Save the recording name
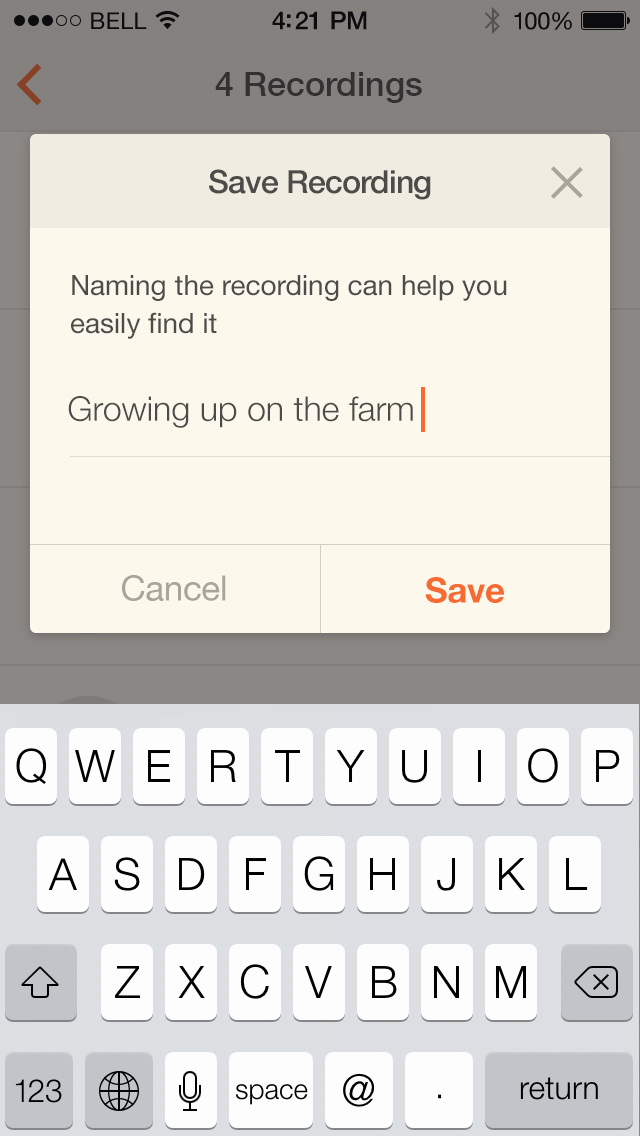Image resolution: width=640 pixels, height=1136 pixels. [x=465, y=590]
